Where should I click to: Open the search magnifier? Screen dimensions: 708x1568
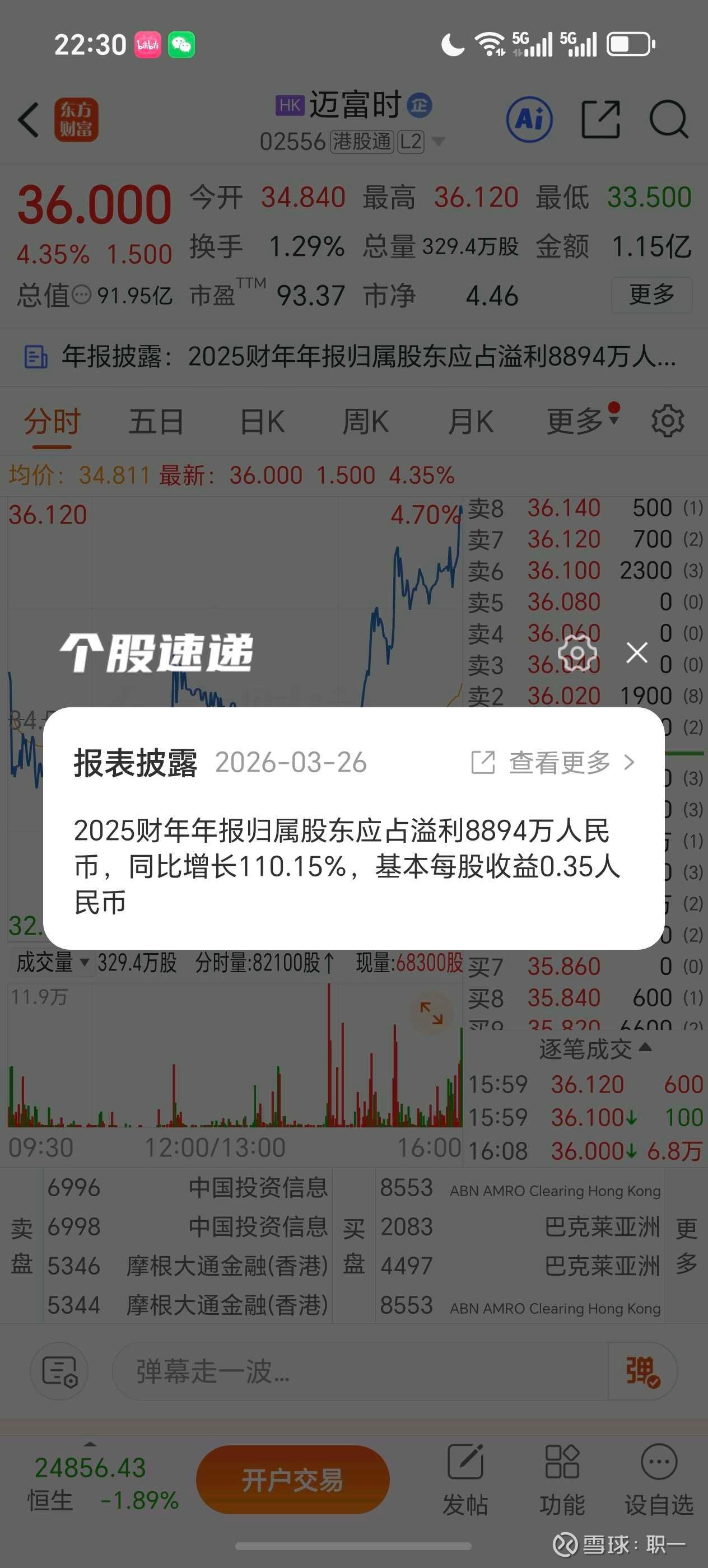pyautogui.click(x=669, y=119)
